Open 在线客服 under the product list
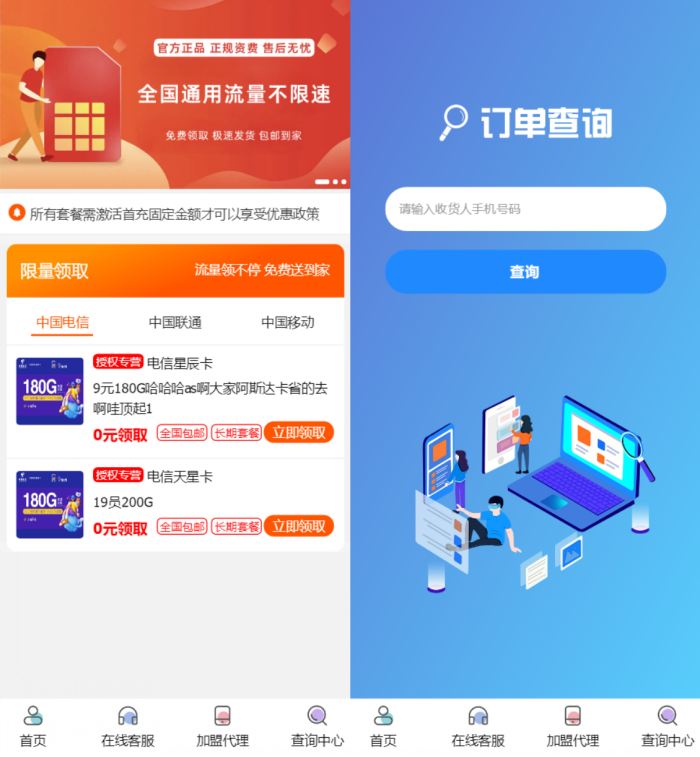Image resolution: width=700 pixels, height=757 pixels. coord(128,727)
